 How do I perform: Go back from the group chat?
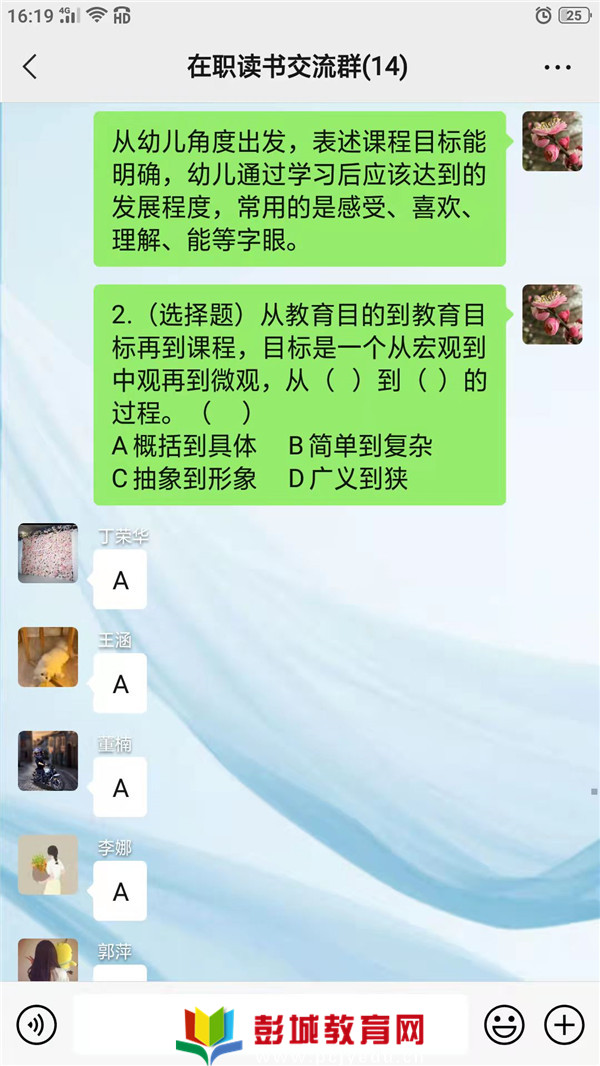30,67
